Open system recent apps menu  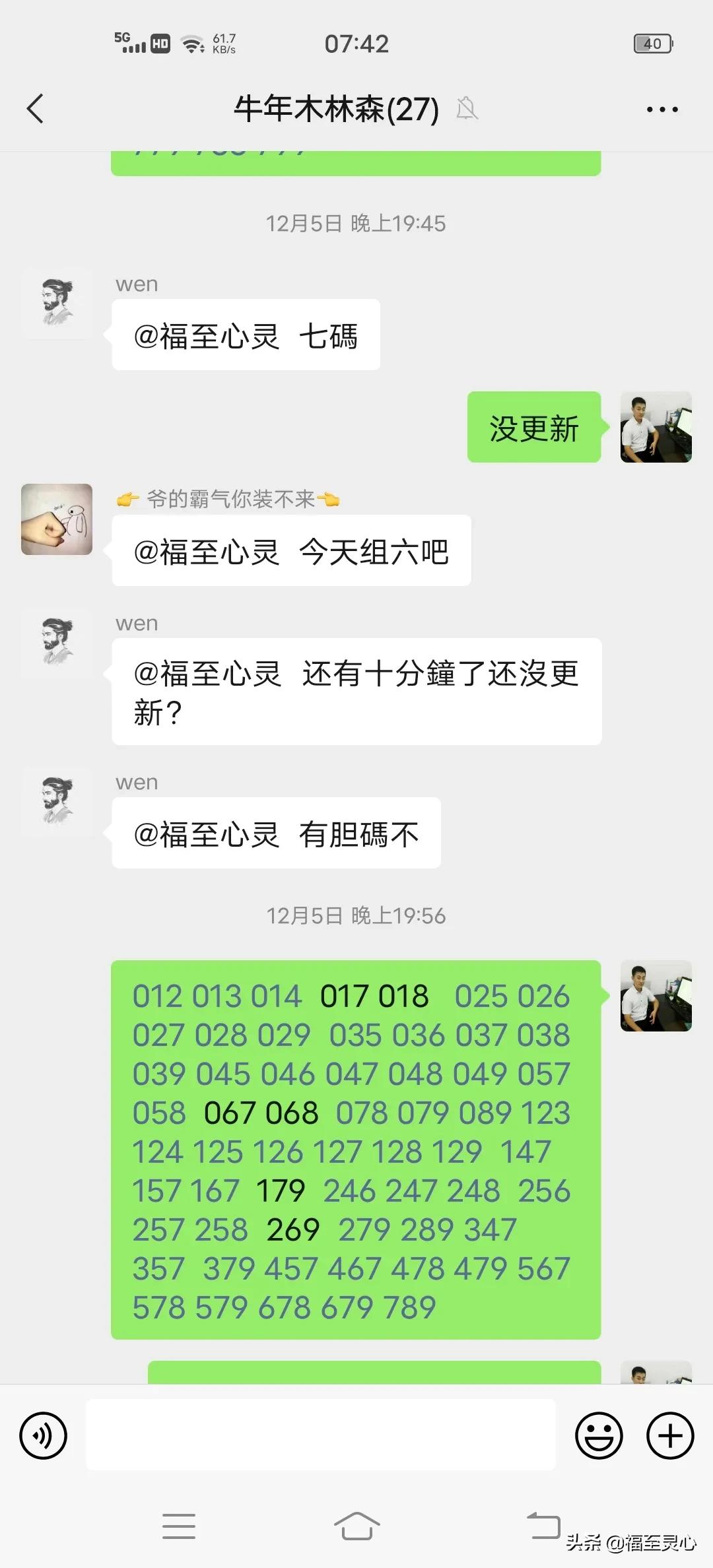[179, 1526]
